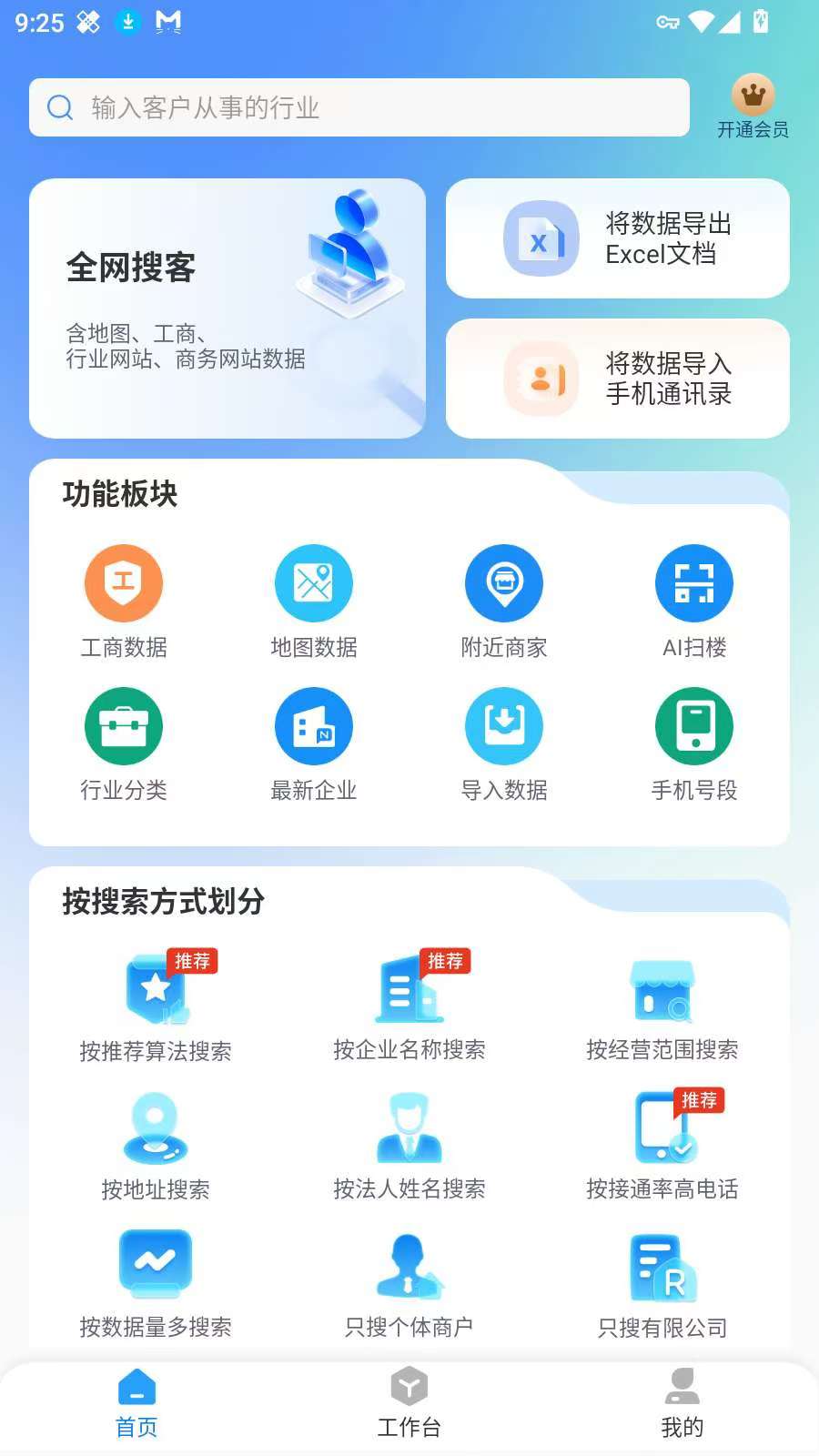Open 地图数据 function
Screen dimensions: 819x1456
click(314, 602)
